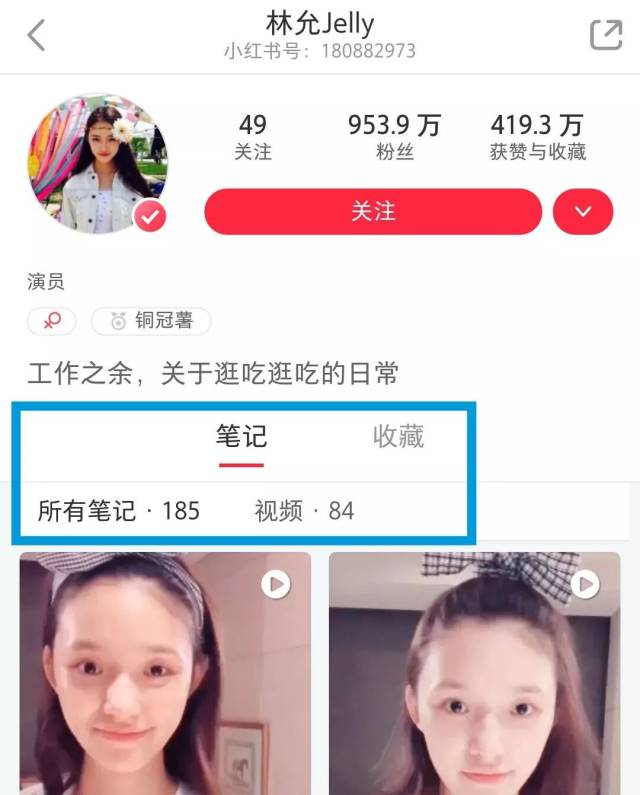
Task: Go back using the top-left arrow
Action: 36,35
